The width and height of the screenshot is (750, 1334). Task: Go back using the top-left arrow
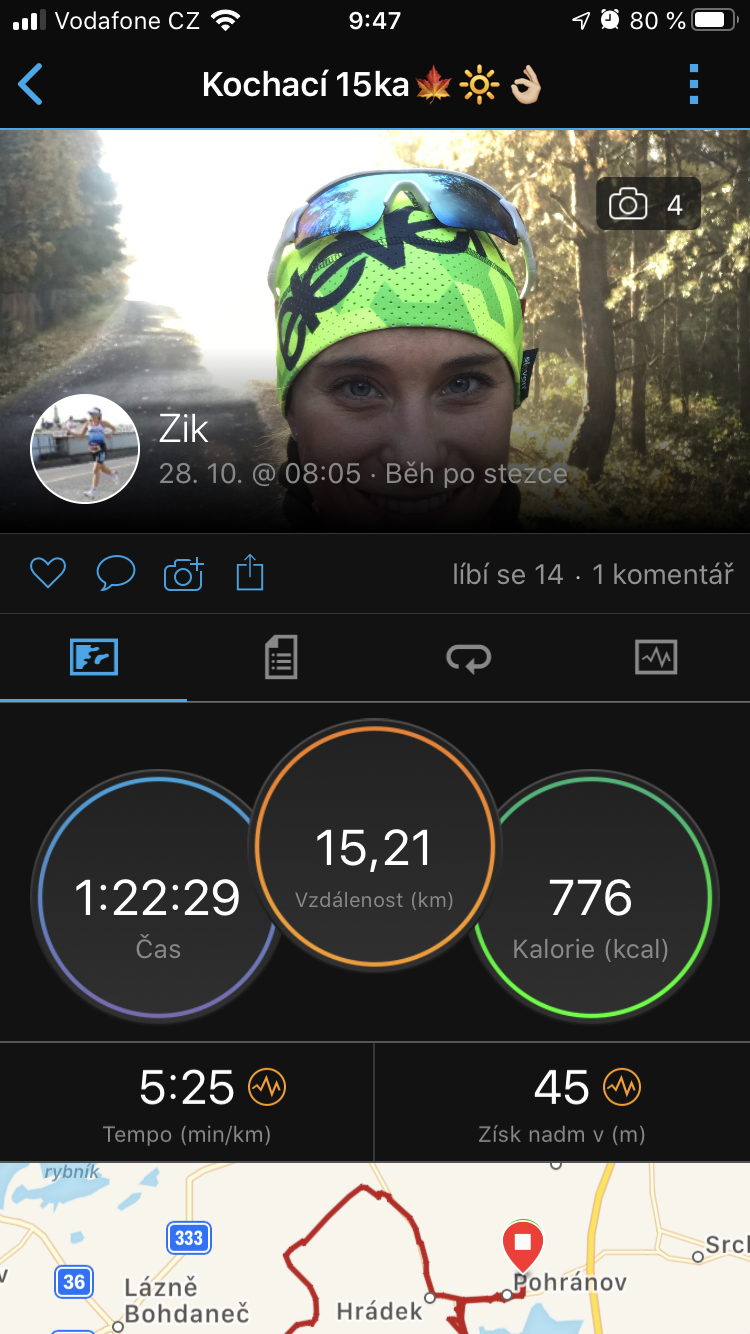click(x=31, y=85)
